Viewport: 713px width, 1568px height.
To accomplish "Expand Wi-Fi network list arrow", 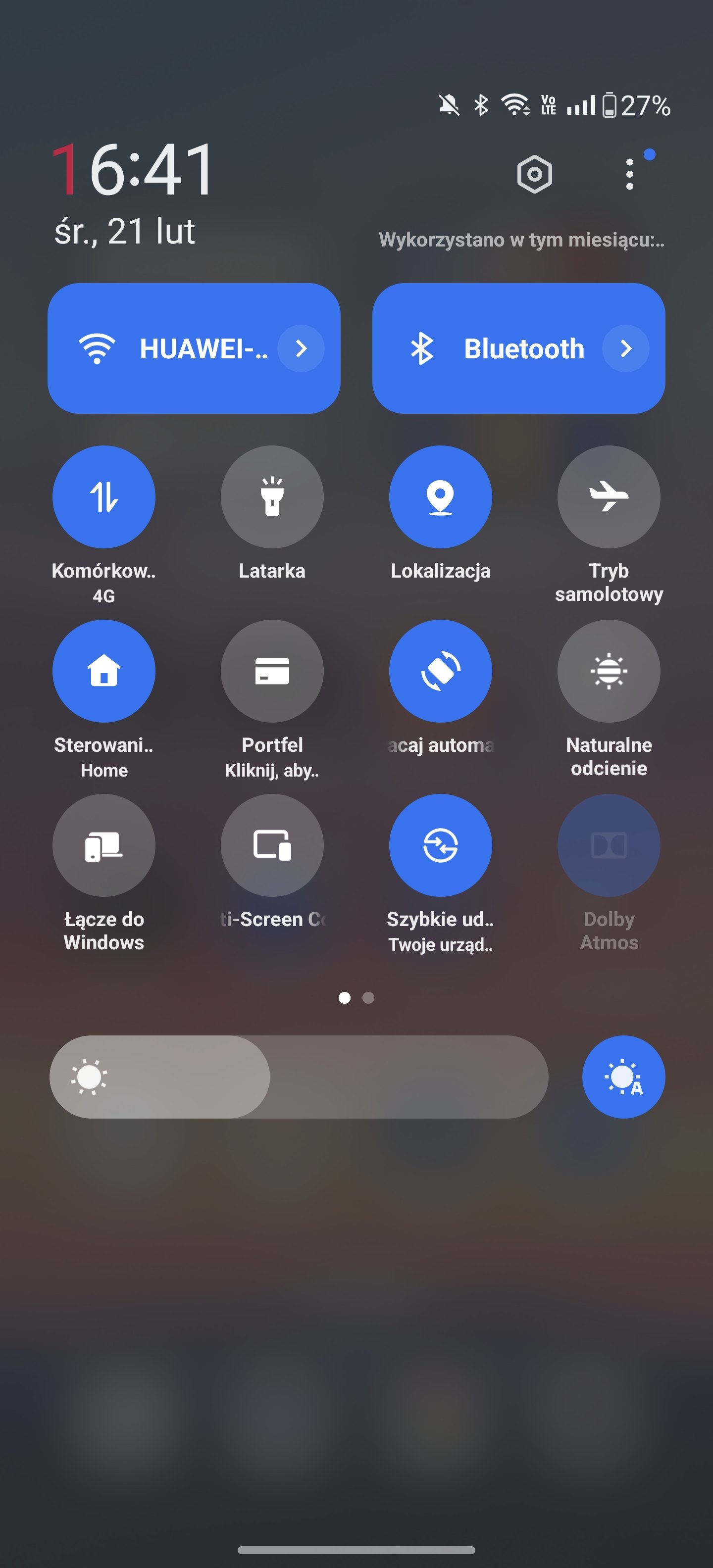I will click(x=301, y=349).
